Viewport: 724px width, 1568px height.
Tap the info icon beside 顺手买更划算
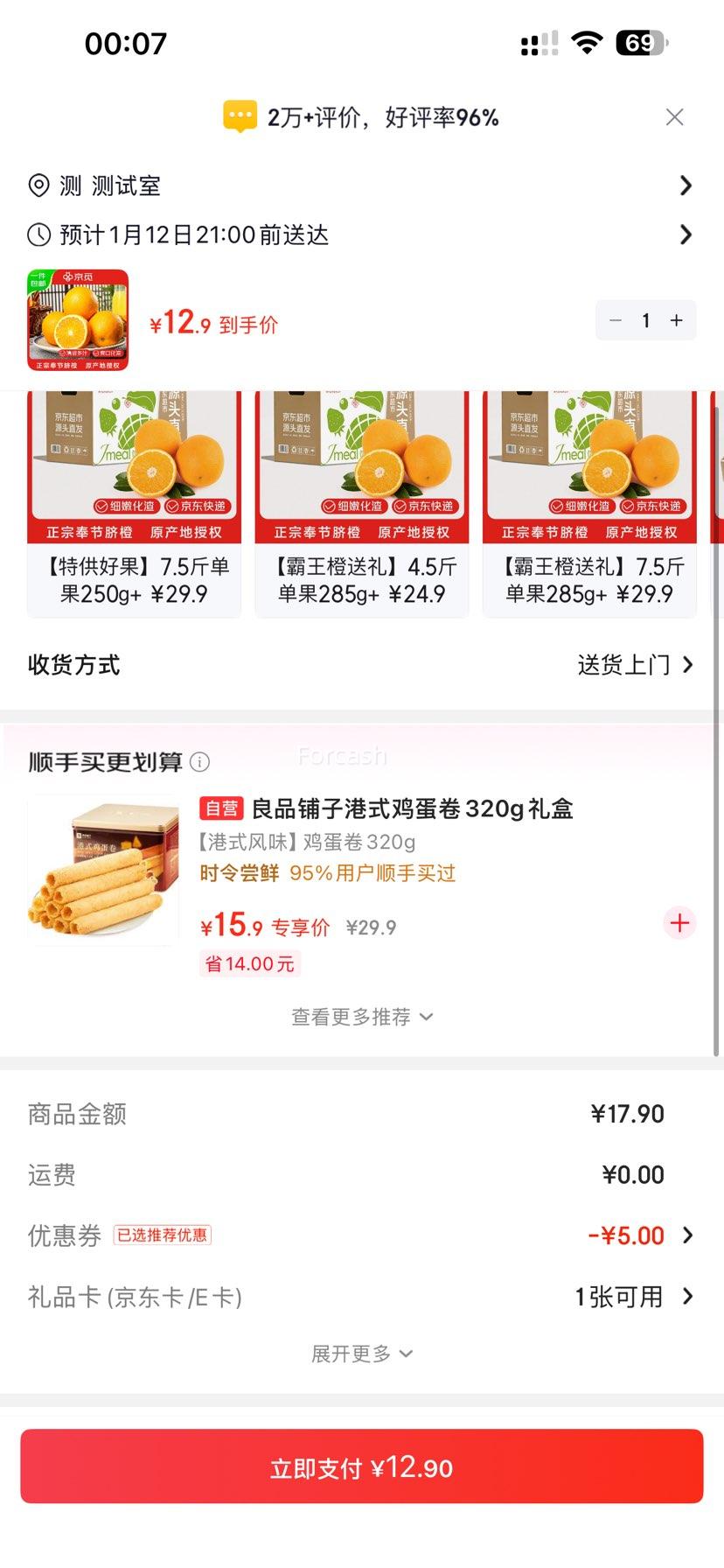(202, 762)
